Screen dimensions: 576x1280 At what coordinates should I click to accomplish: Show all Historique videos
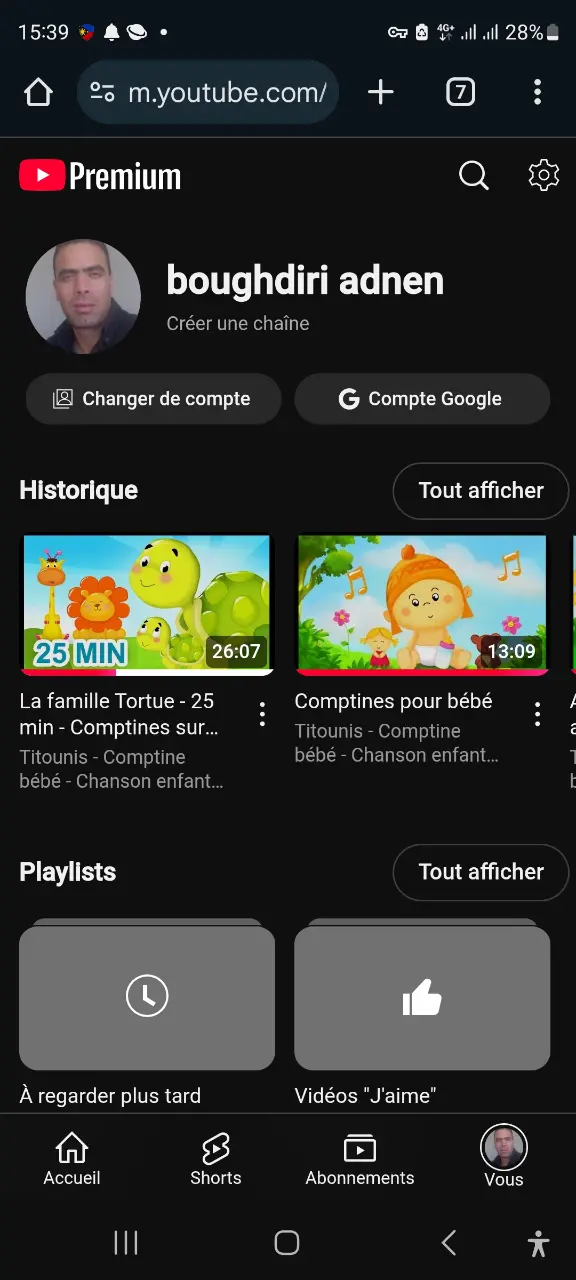tap(481, 491)
